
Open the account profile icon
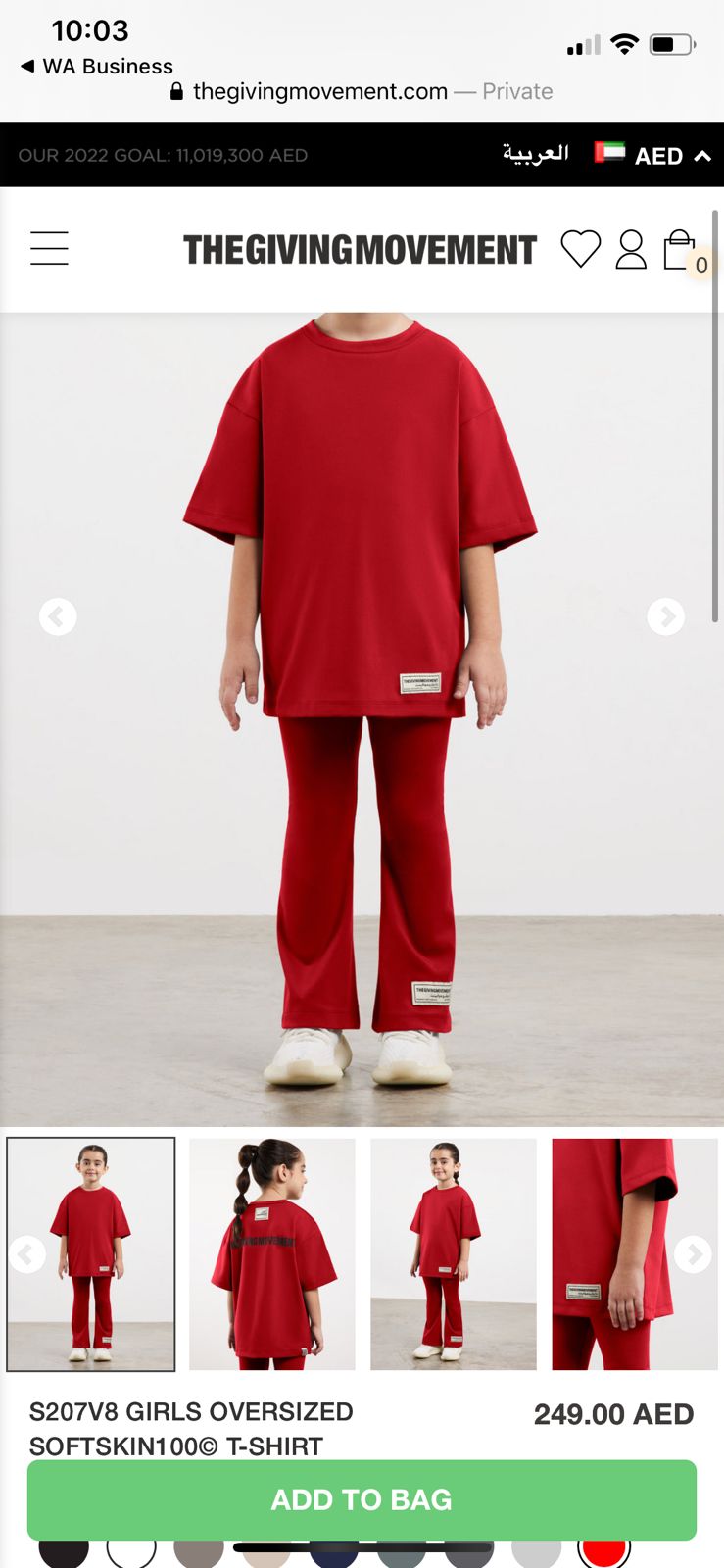631,249
